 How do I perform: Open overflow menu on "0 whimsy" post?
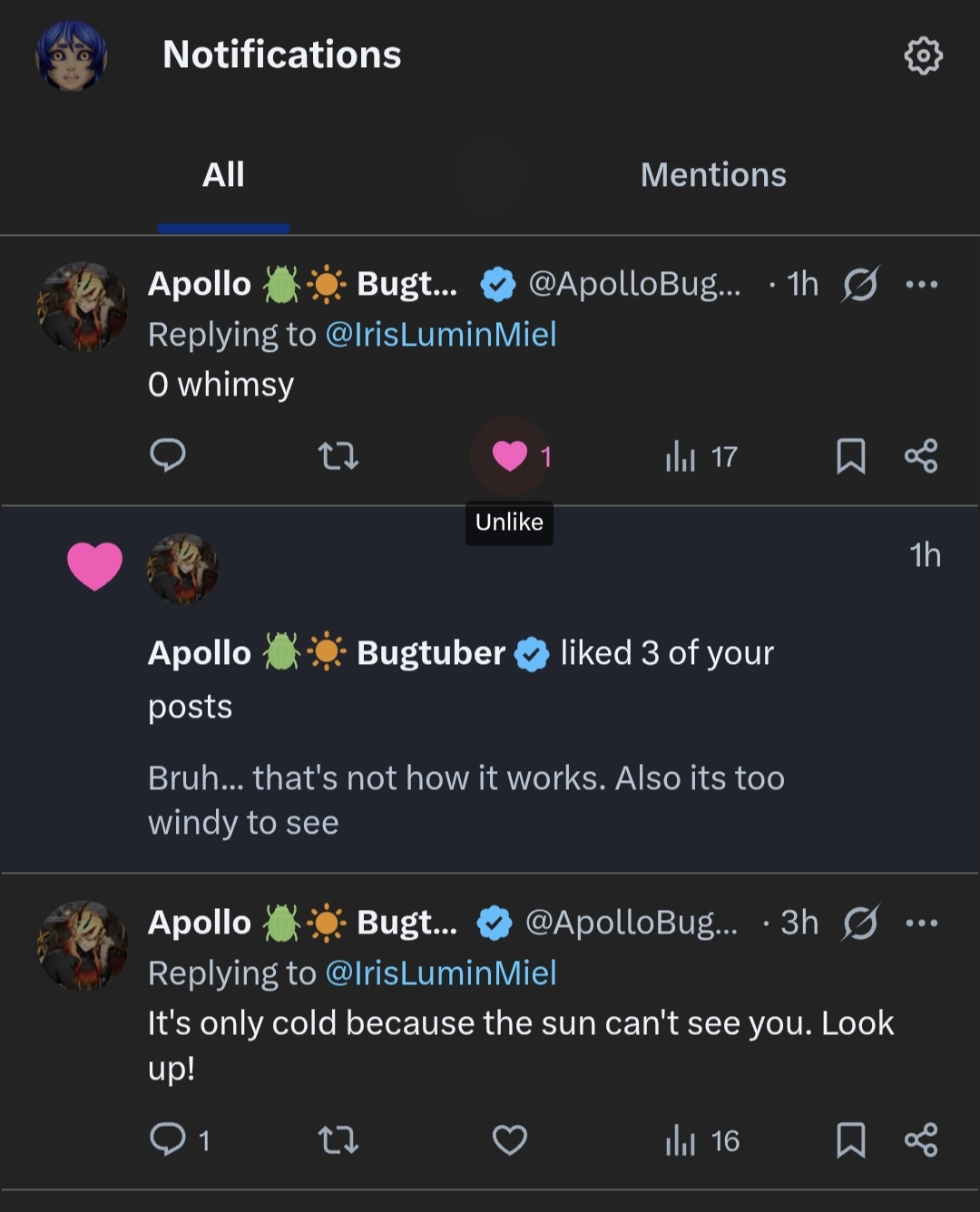[921, 285]
